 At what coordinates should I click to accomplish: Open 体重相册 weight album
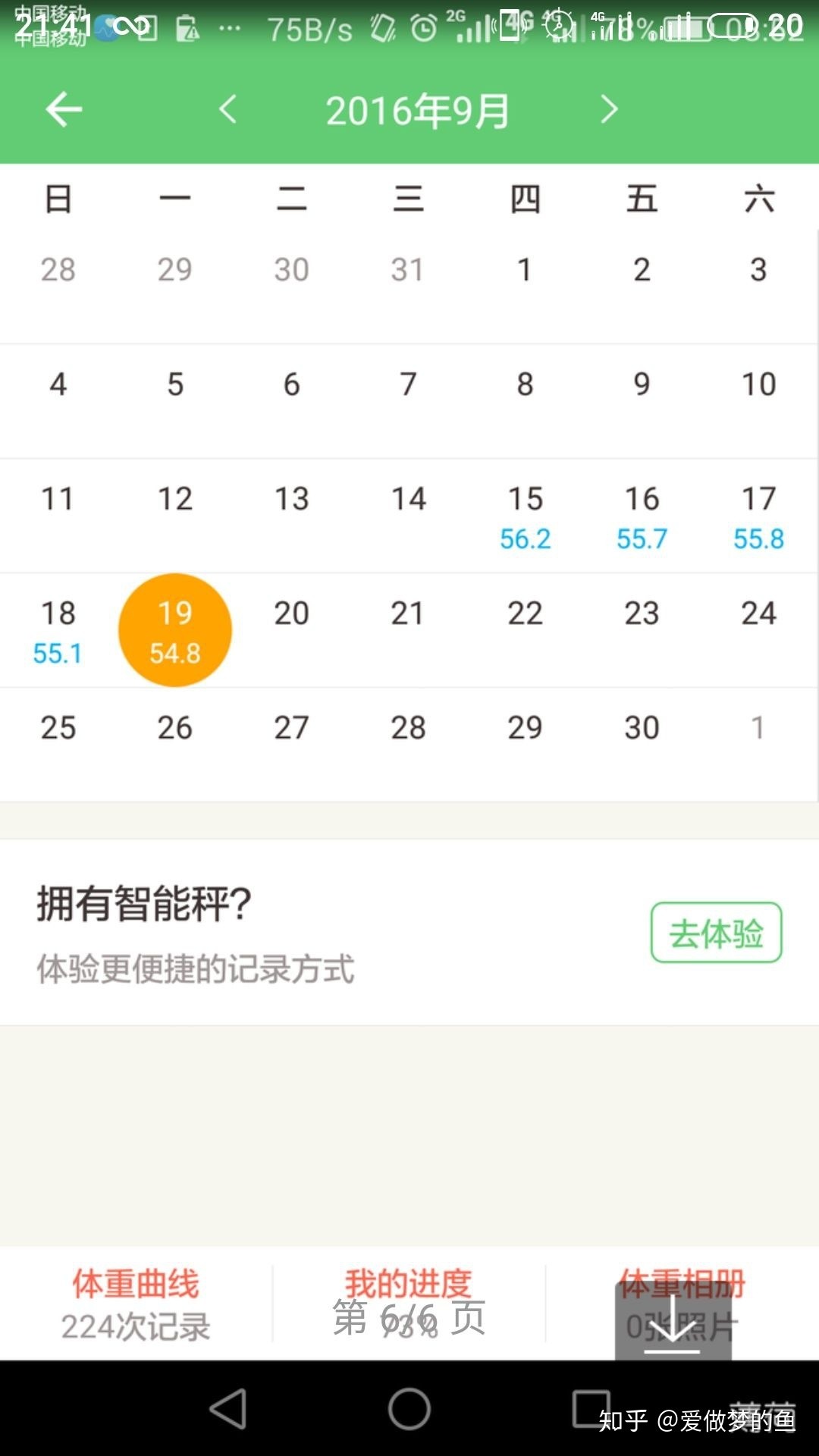682,1304
